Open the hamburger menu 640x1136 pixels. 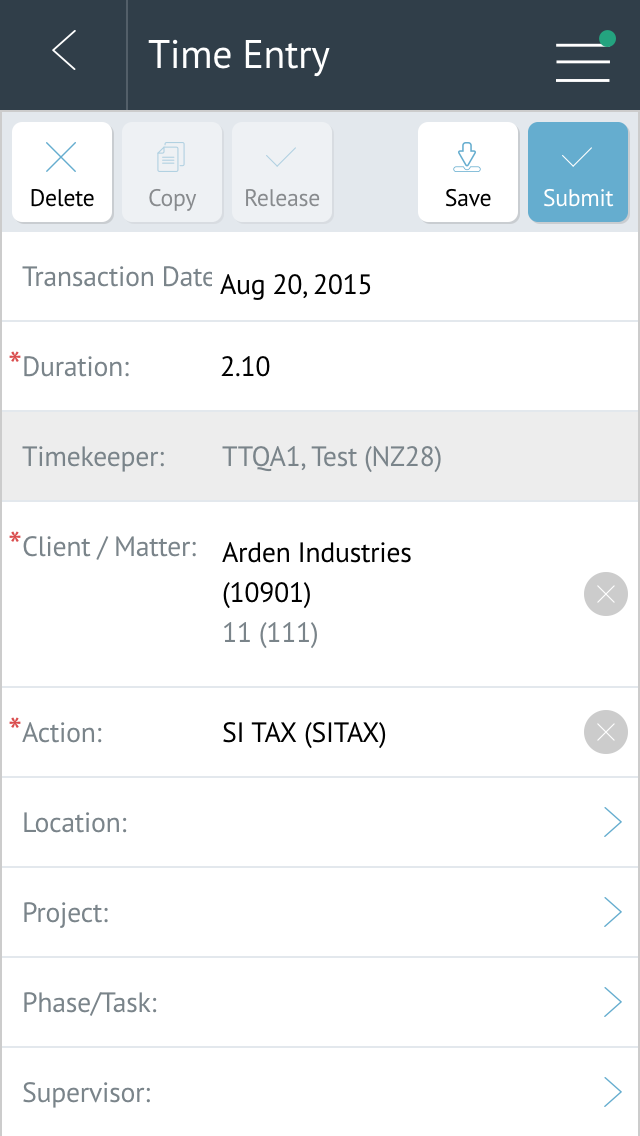pyautogui.click(x=583, y=58)
